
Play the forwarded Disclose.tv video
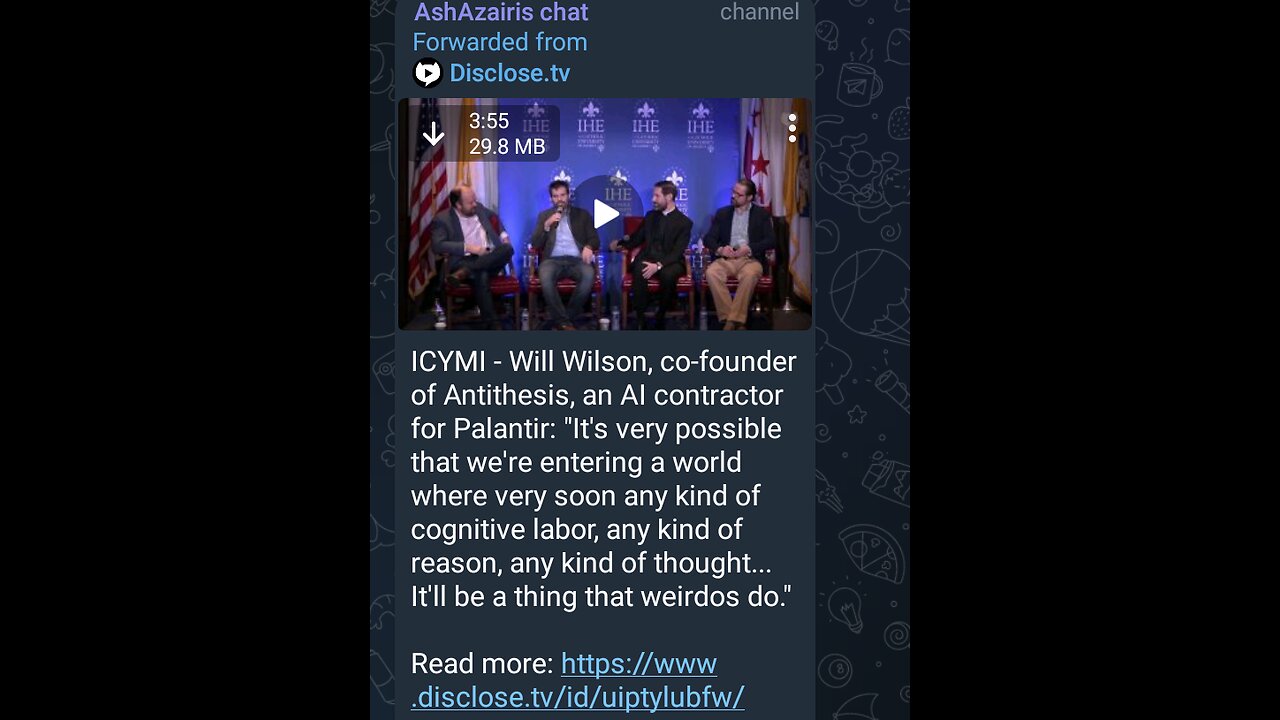click(605, 214)
